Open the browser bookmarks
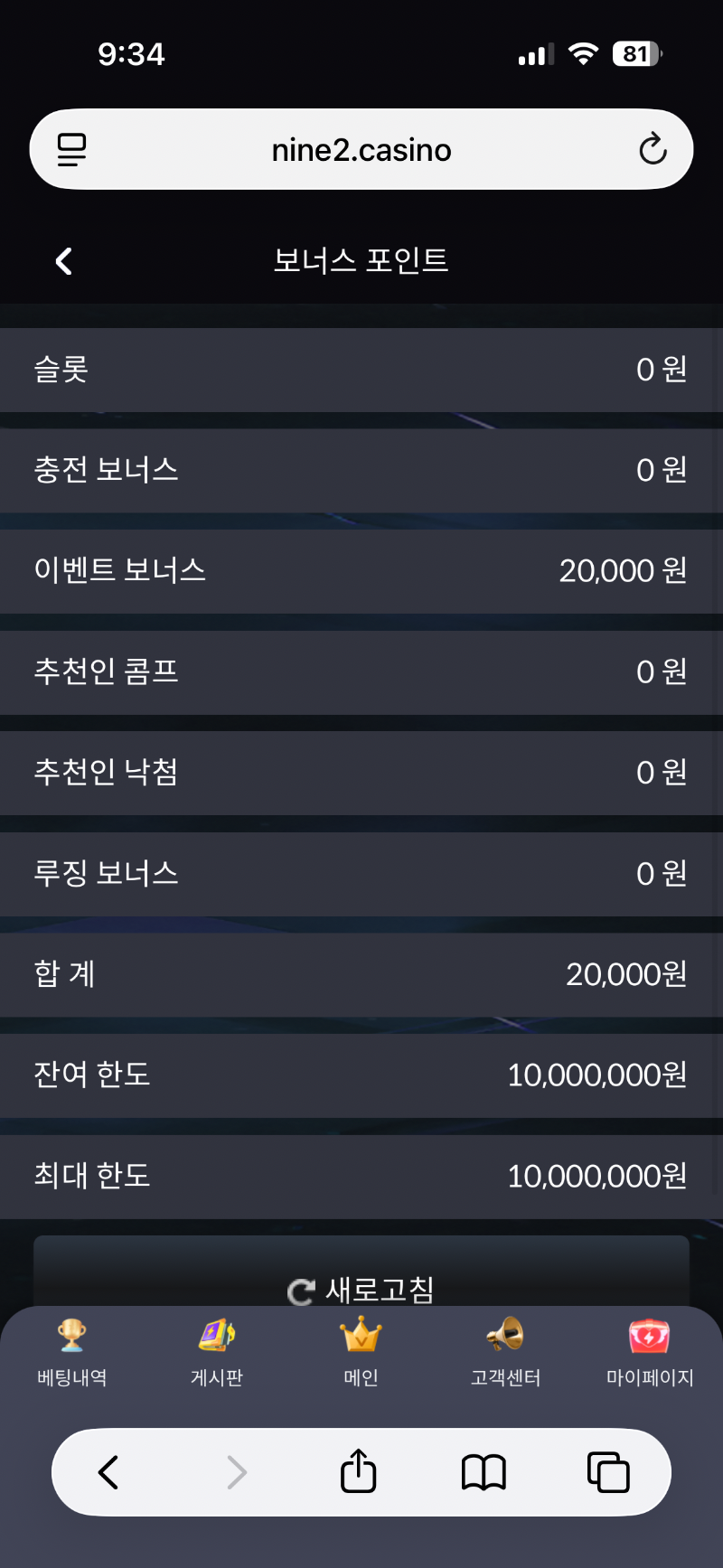The height and width of the screenshot is (1568, 723). point(484,1472)
